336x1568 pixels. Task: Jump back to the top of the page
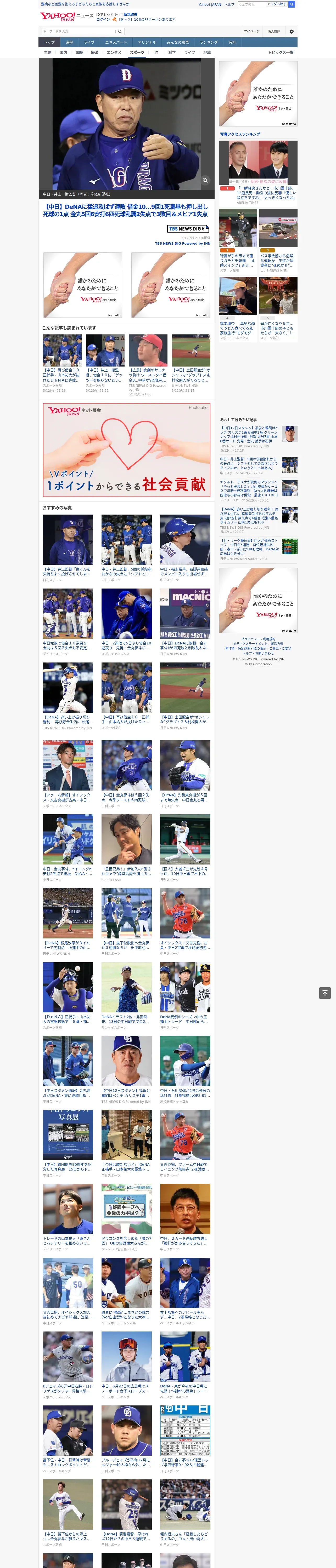[x=325, y=993]
